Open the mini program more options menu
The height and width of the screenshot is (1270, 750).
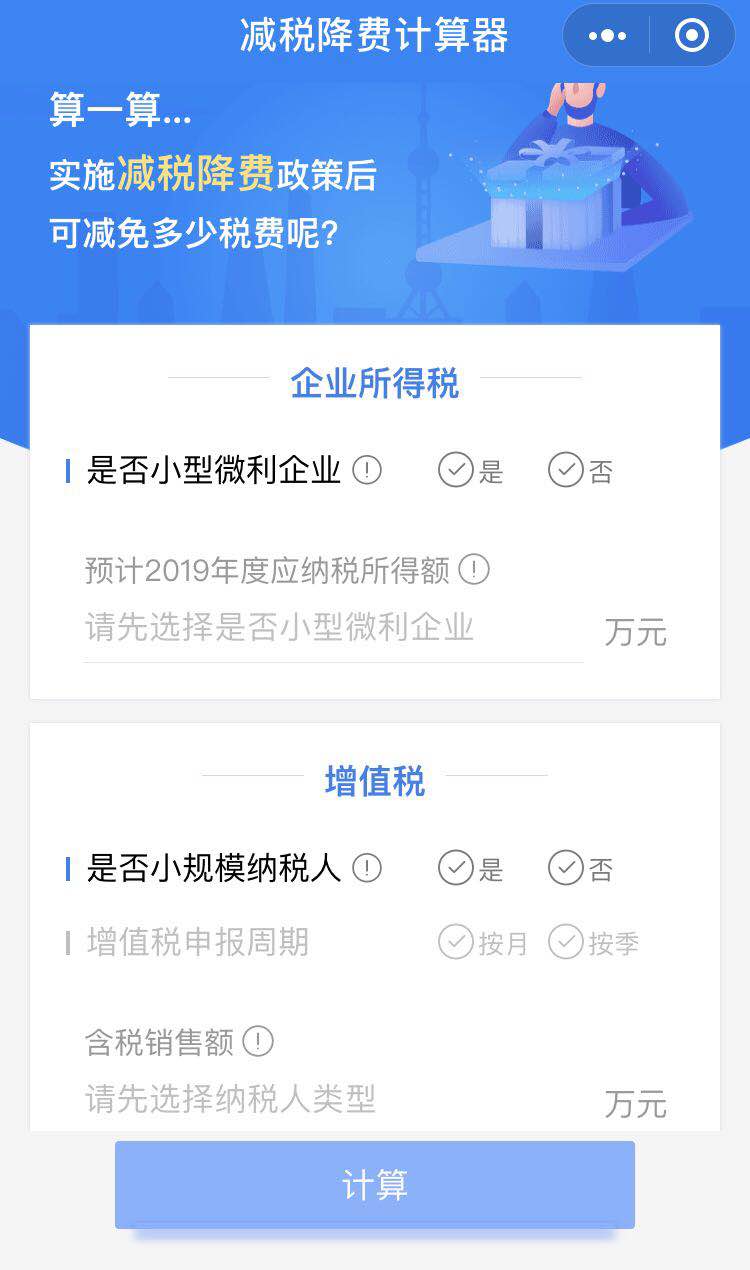607,36
